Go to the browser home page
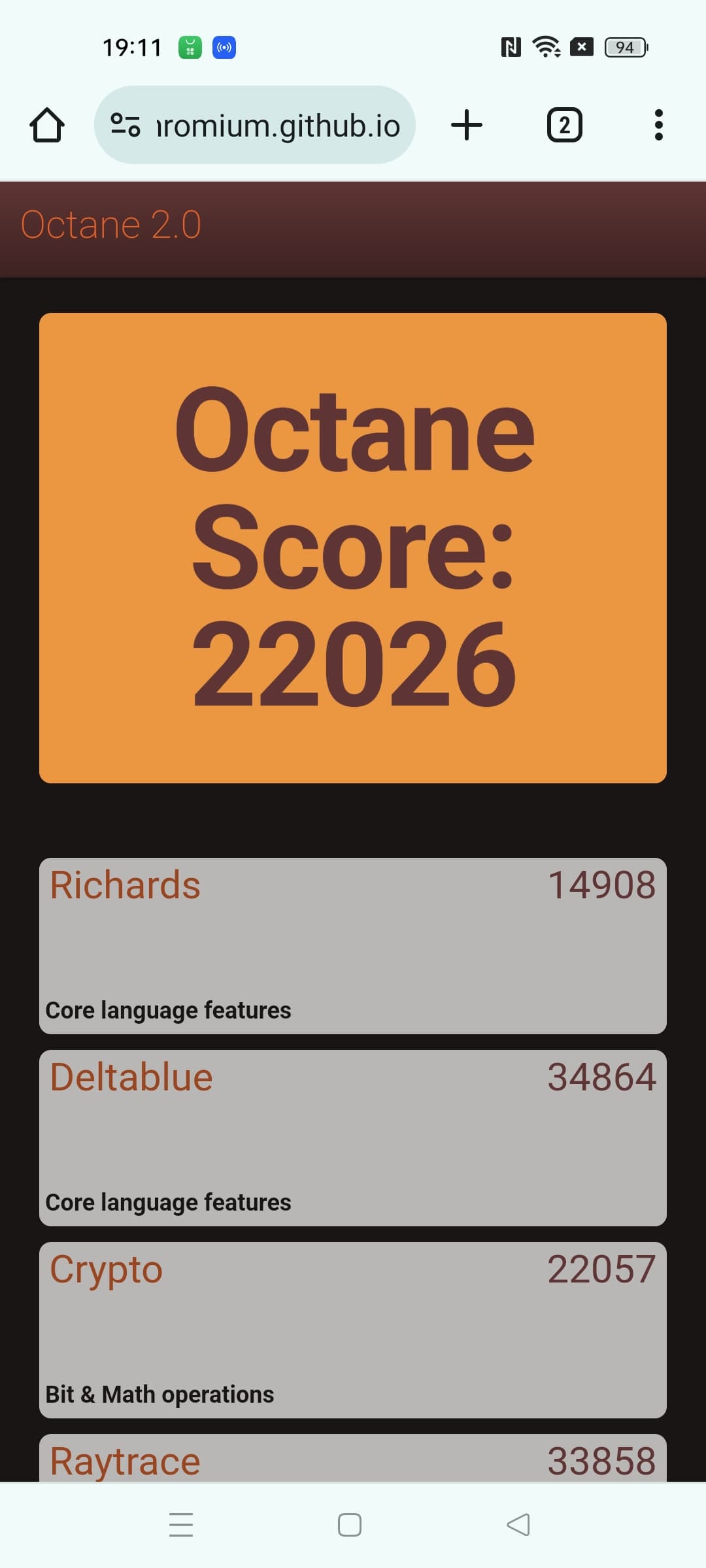 pyautogui.click(x=47, y=125)
